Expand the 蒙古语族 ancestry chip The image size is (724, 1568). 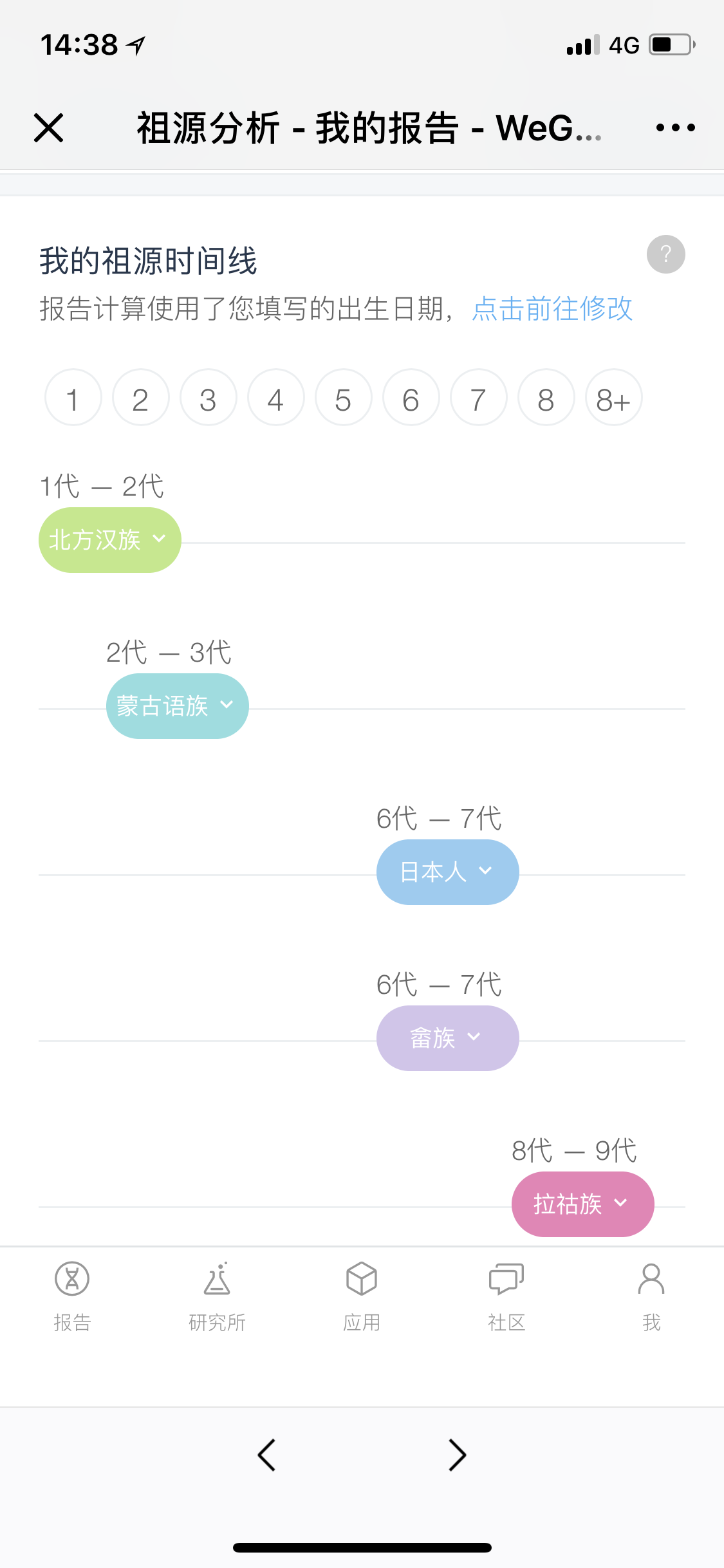(178, 705)
